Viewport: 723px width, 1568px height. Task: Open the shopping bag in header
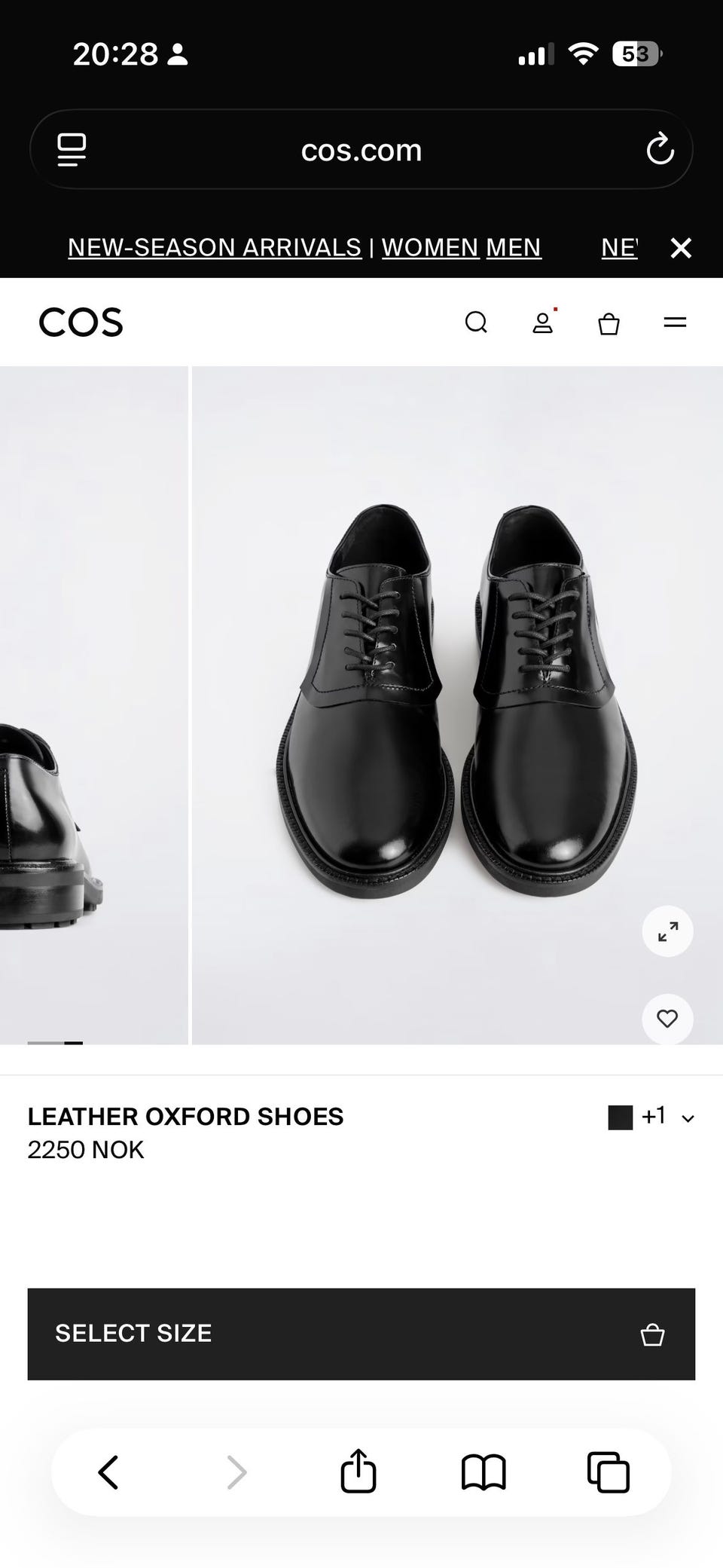coord(609,323)
